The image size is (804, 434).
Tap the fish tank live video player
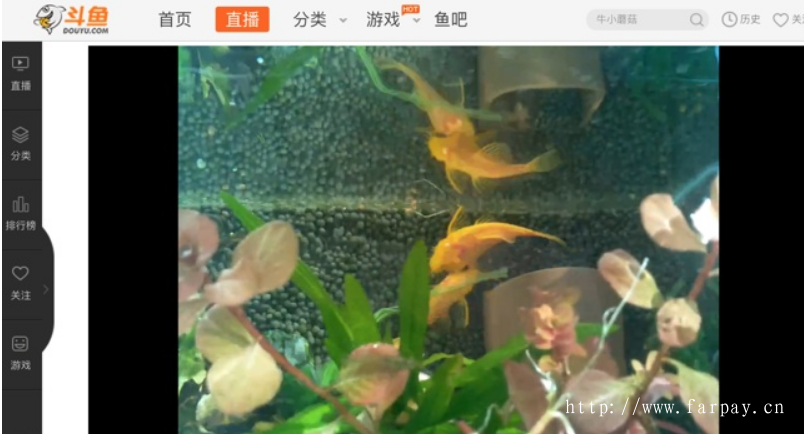(x=448, y=240)
